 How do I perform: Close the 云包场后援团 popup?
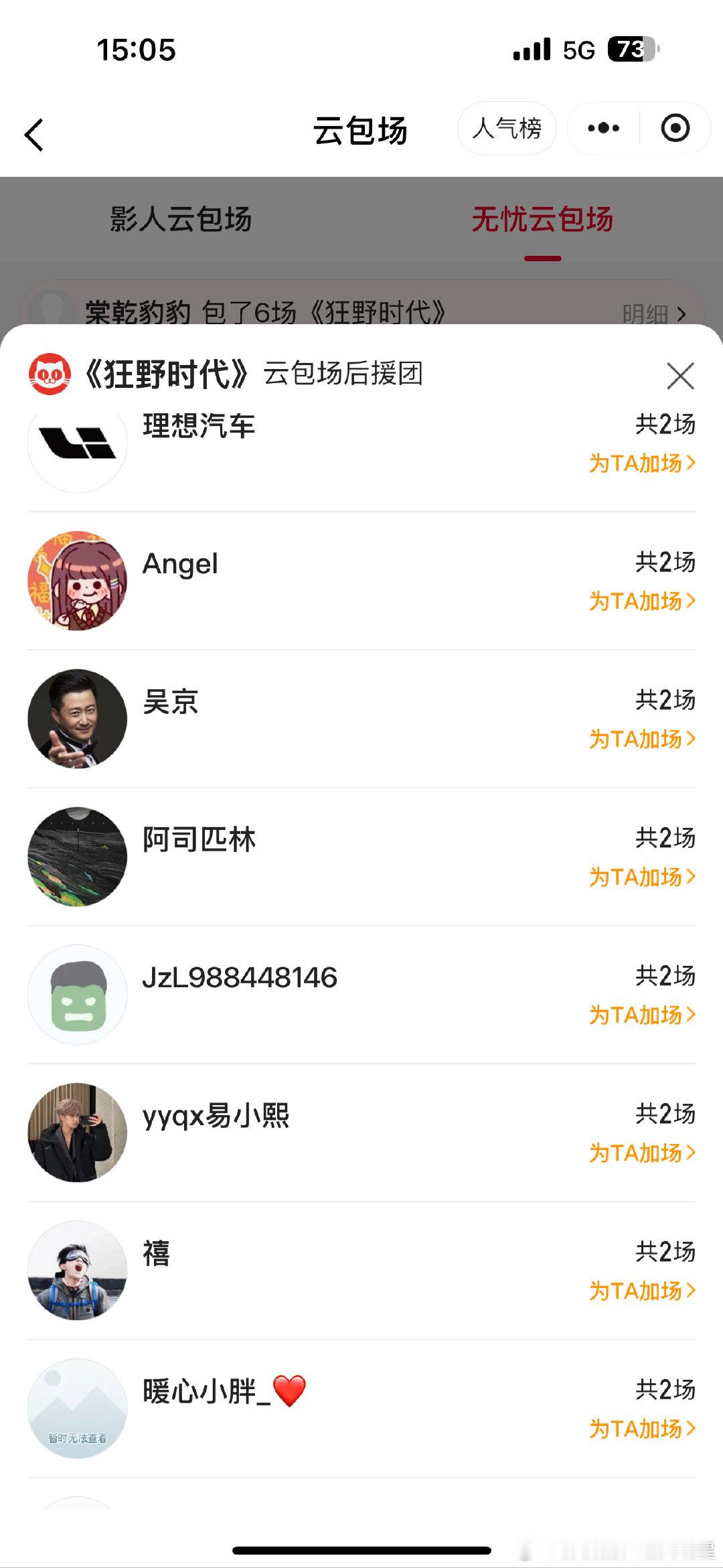tap(680, 376)
